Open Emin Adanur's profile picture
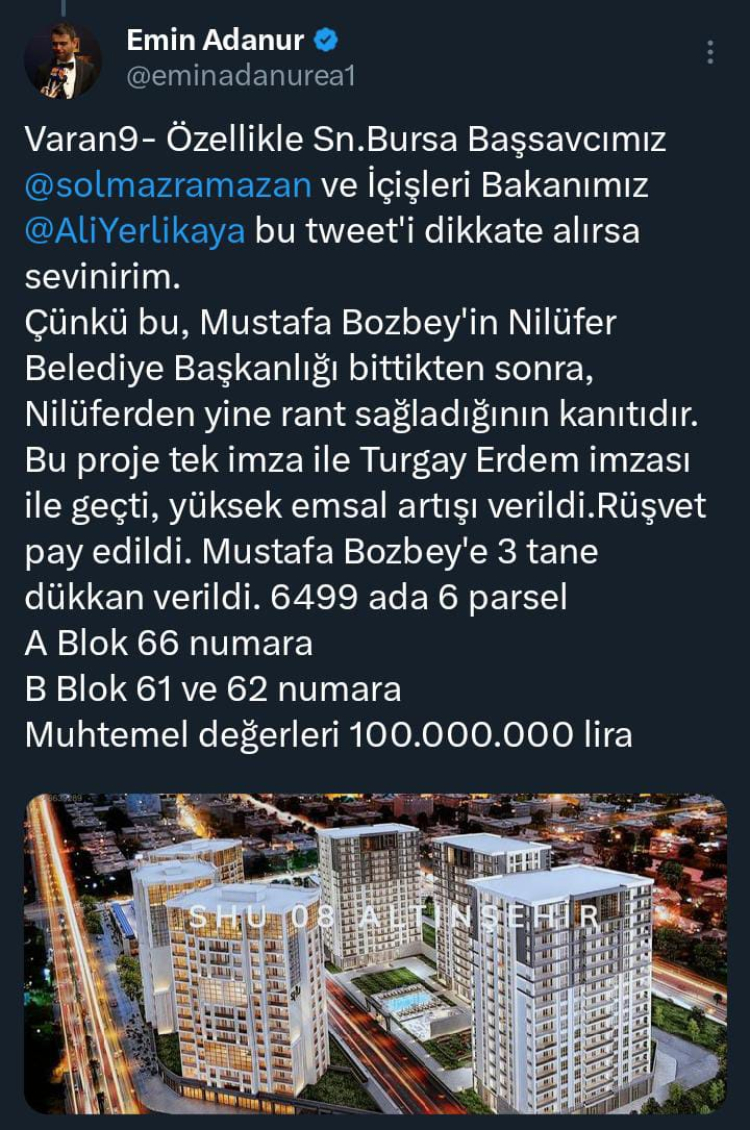Screen dimensions: 750x1130 pyautogui.click(x=62, y=60)
